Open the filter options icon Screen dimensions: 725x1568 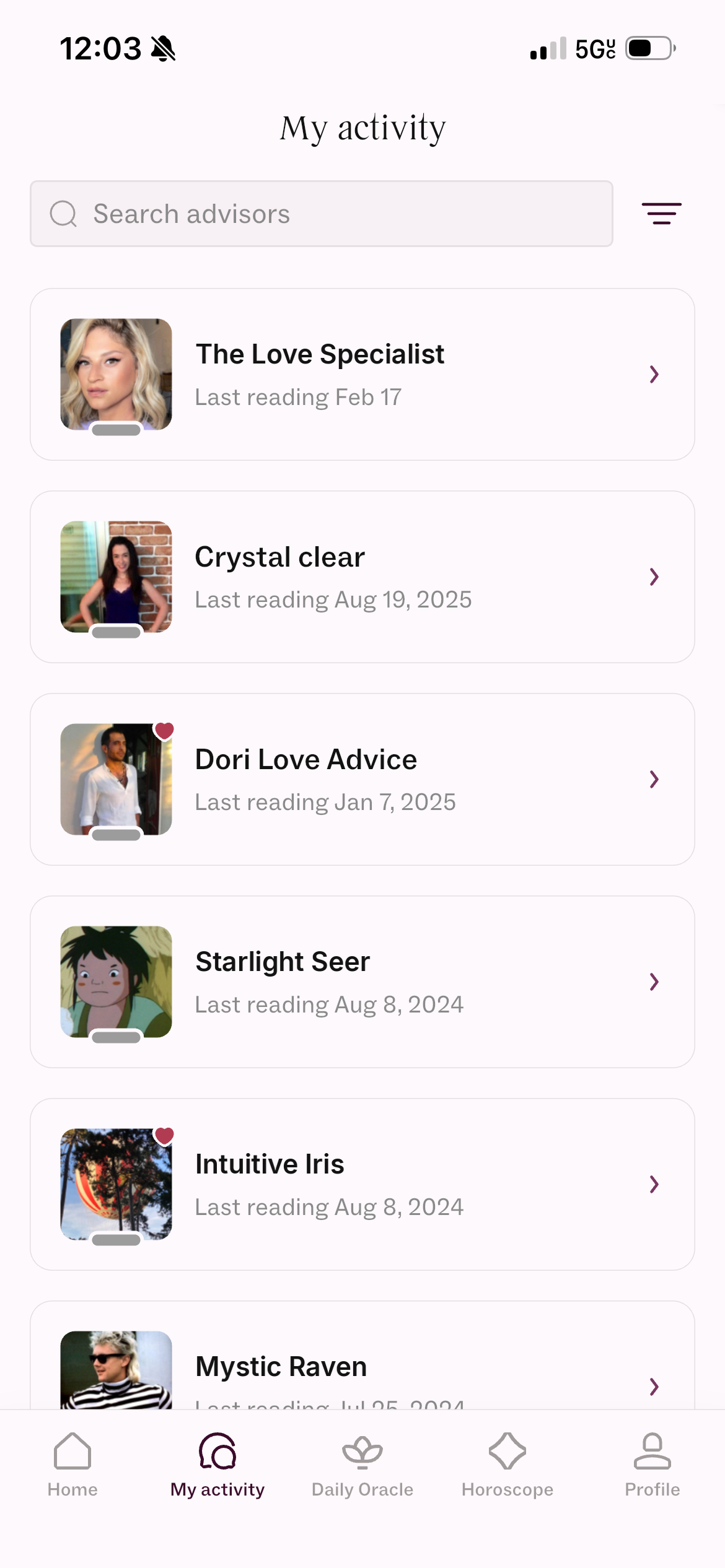click(x=661, y=214)
